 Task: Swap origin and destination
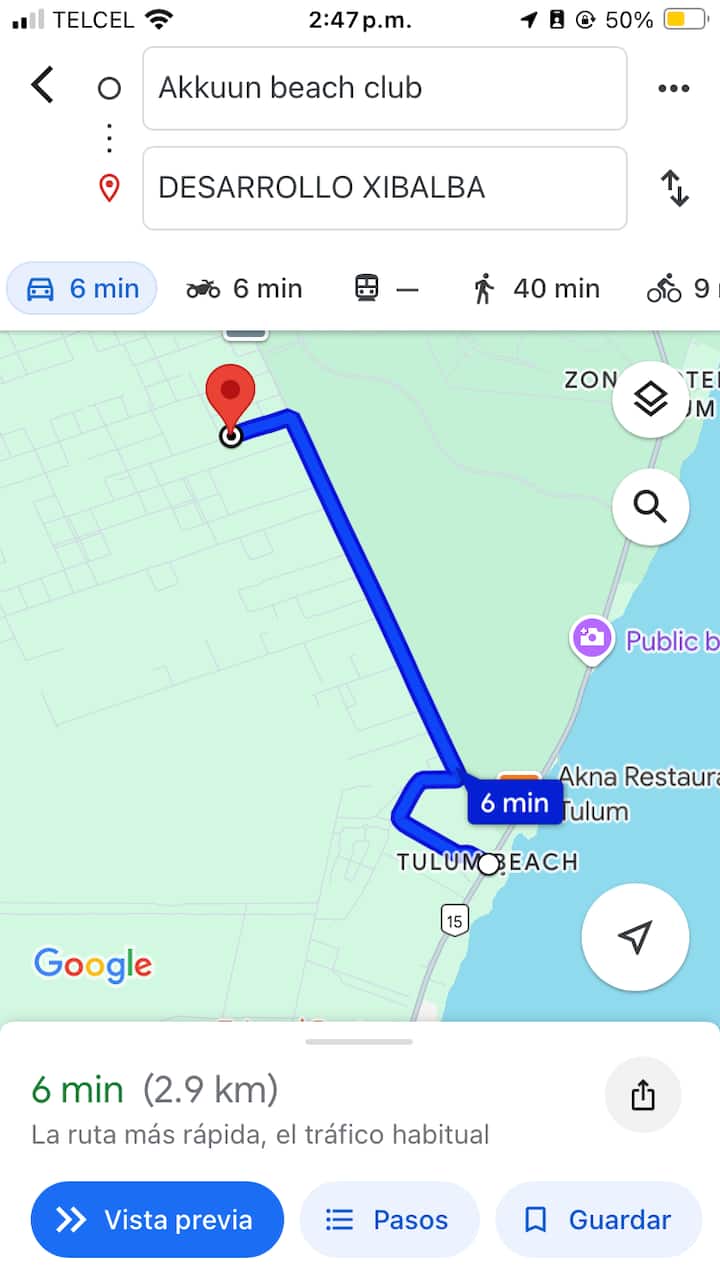(675, 188)
